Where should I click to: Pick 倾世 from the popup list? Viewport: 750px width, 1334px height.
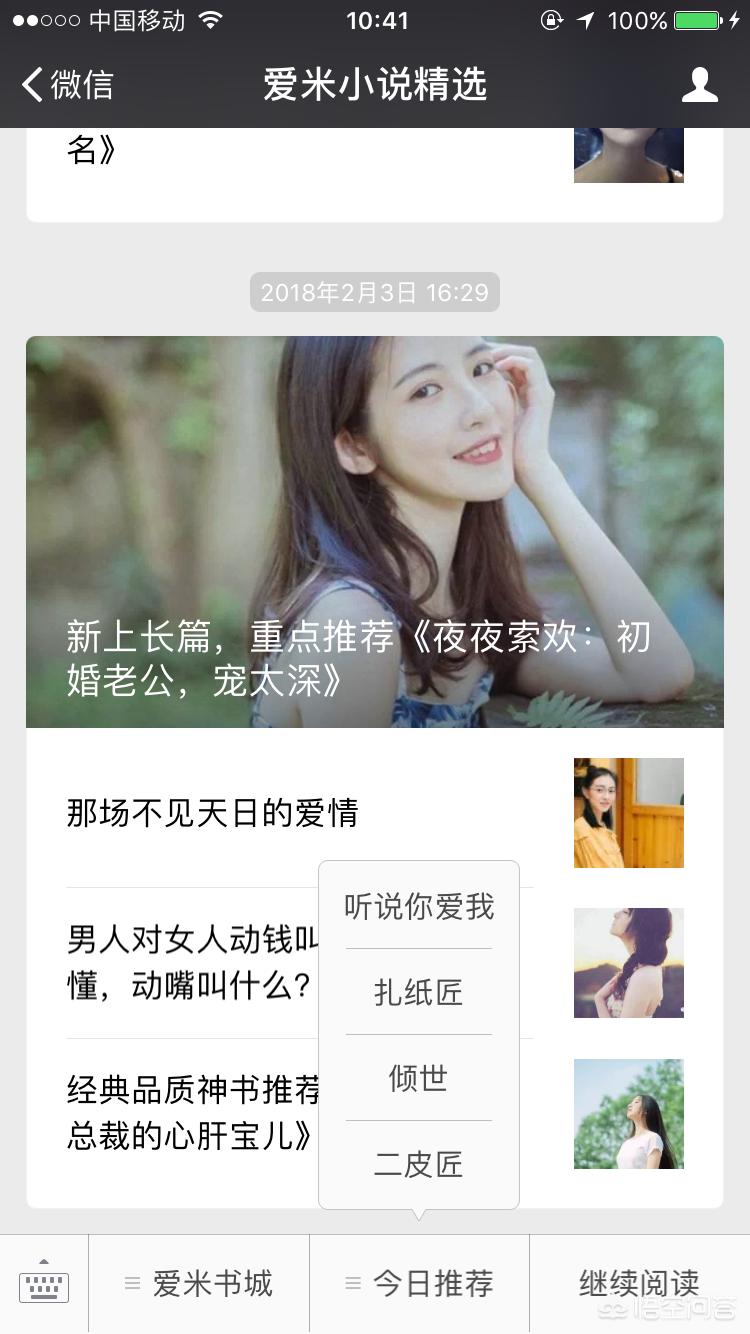pos(418,1078)
